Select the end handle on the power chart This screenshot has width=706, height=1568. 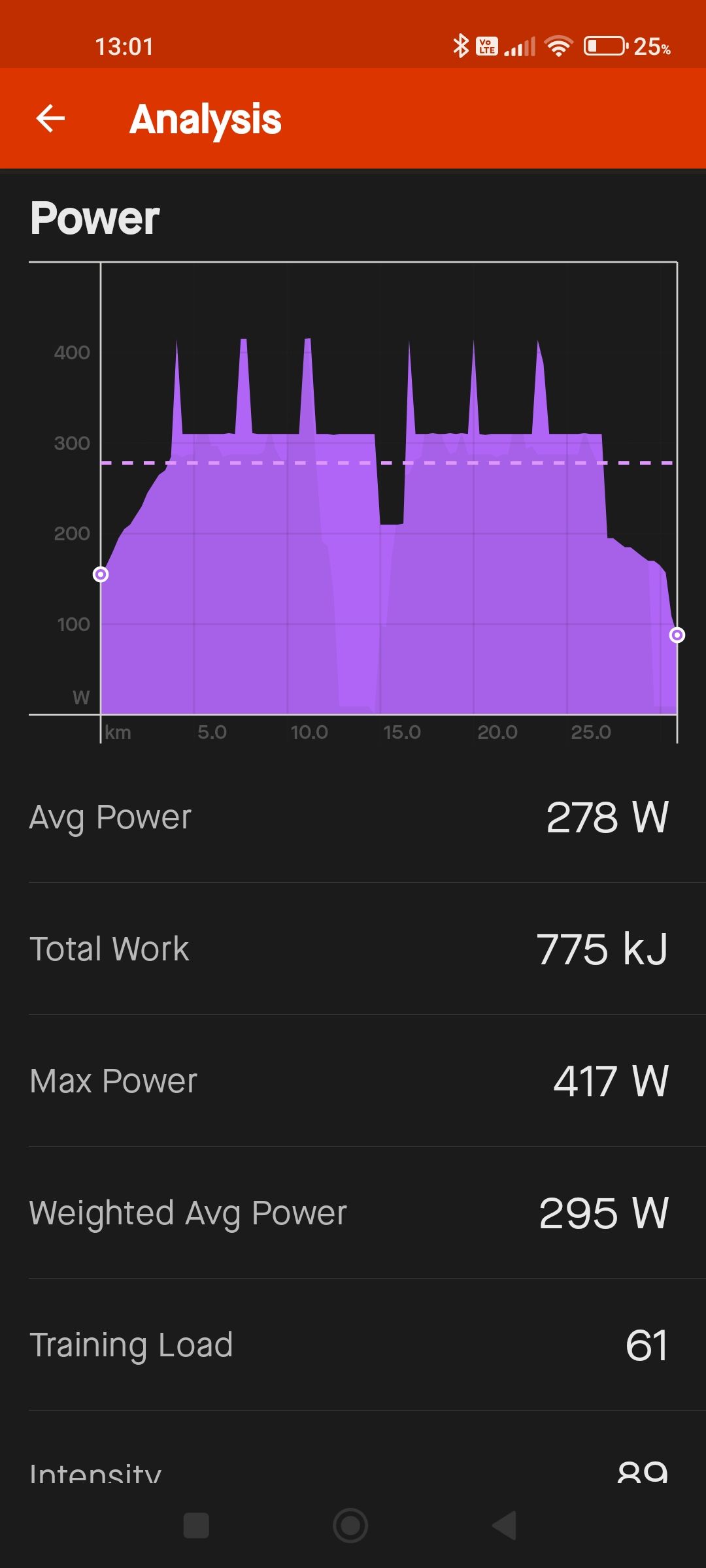click(677, 635)
